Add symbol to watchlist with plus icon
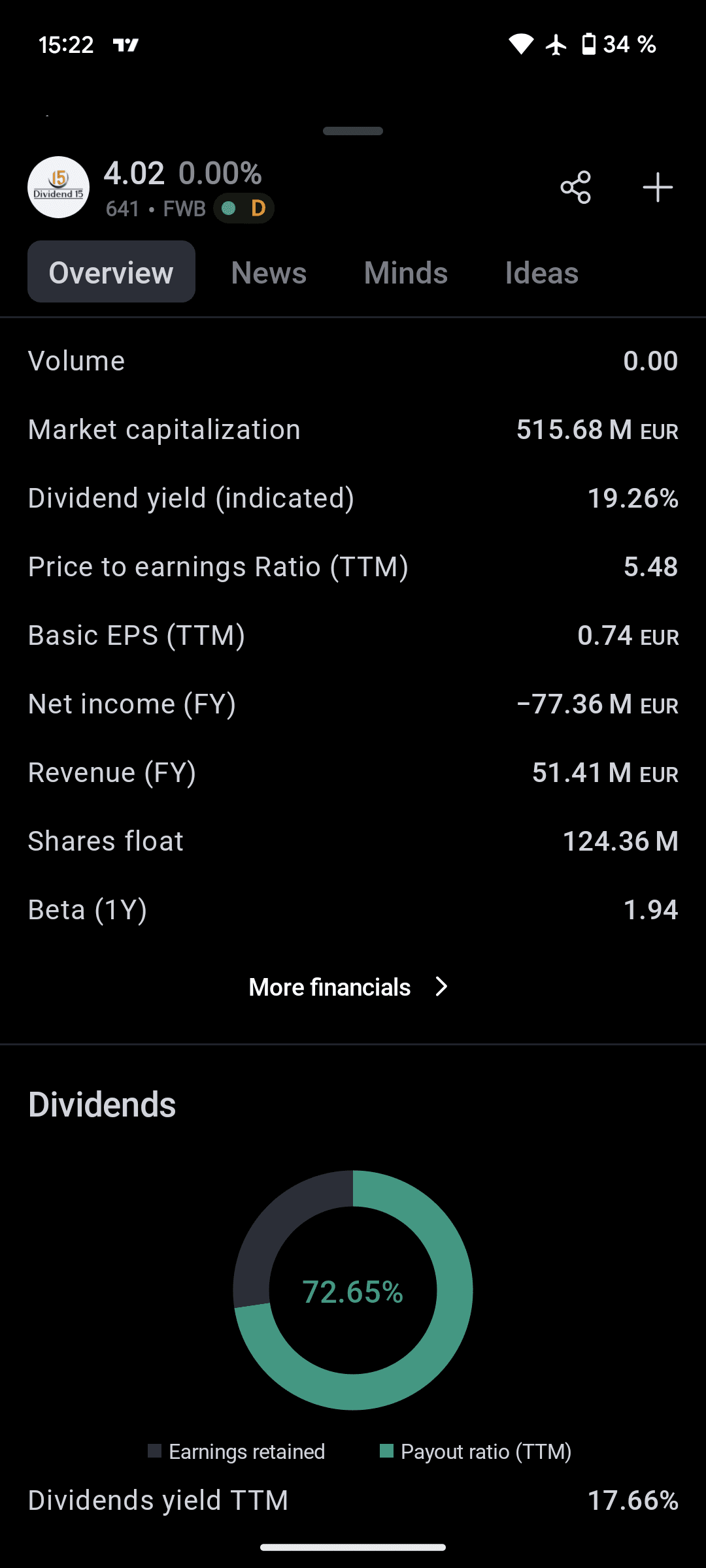This screenshot has height=1568, width=706. pos(657,188)
